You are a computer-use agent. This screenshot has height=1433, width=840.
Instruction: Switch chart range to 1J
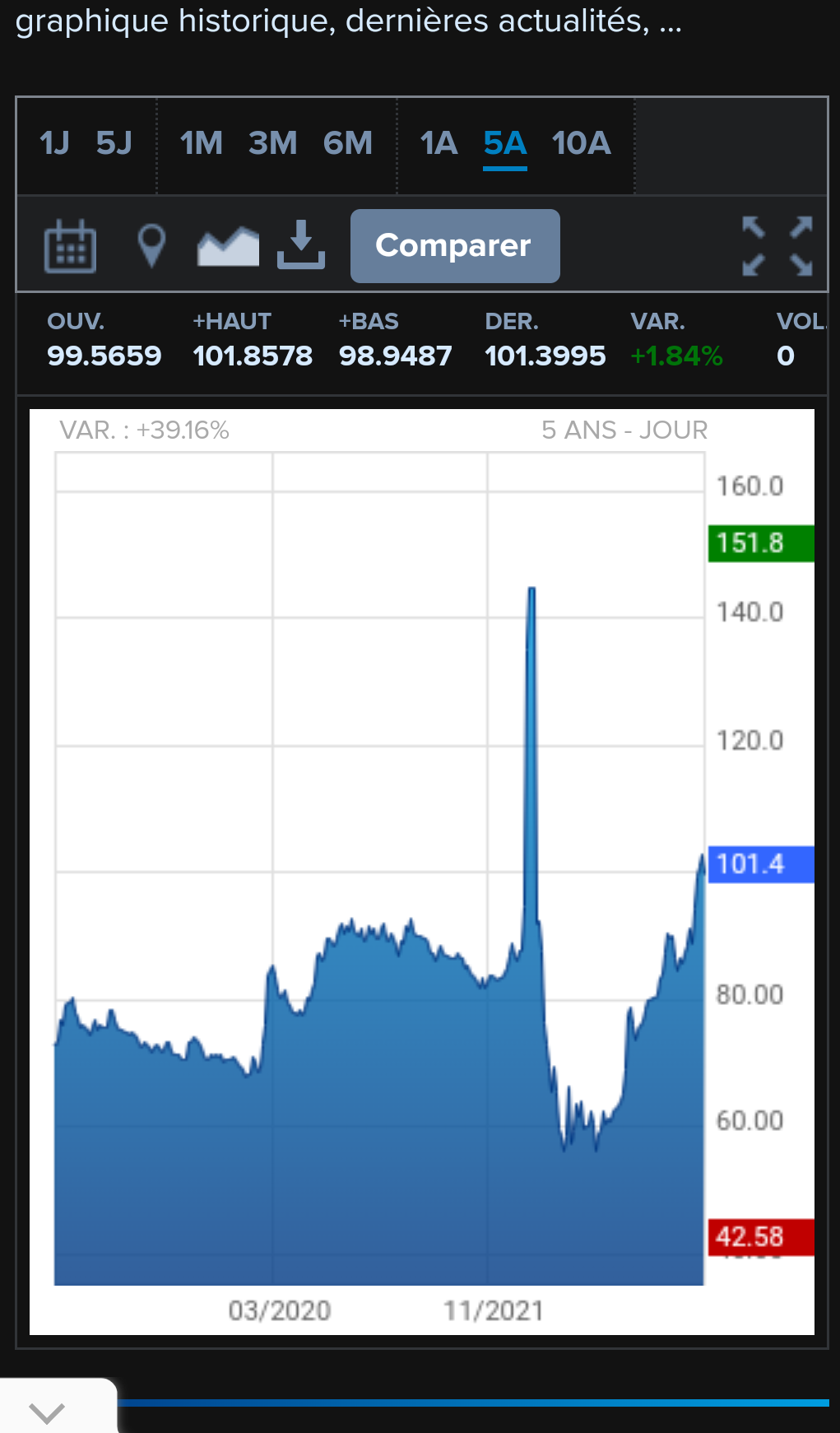54,144
